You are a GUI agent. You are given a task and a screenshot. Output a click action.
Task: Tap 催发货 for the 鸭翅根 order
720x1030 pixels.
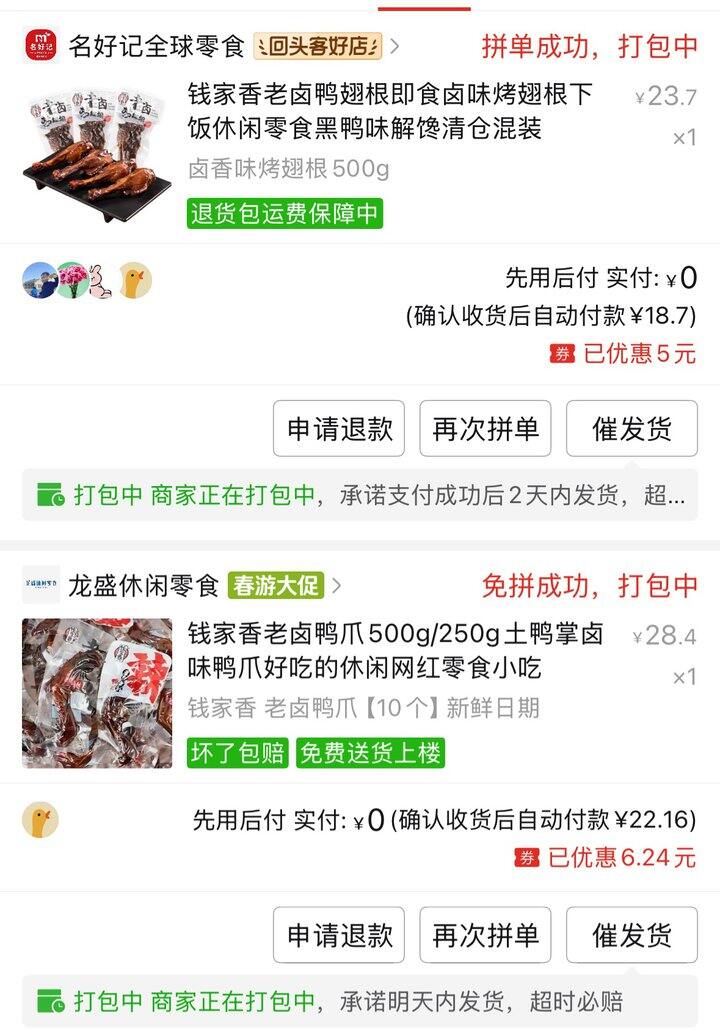coord(632,429)
